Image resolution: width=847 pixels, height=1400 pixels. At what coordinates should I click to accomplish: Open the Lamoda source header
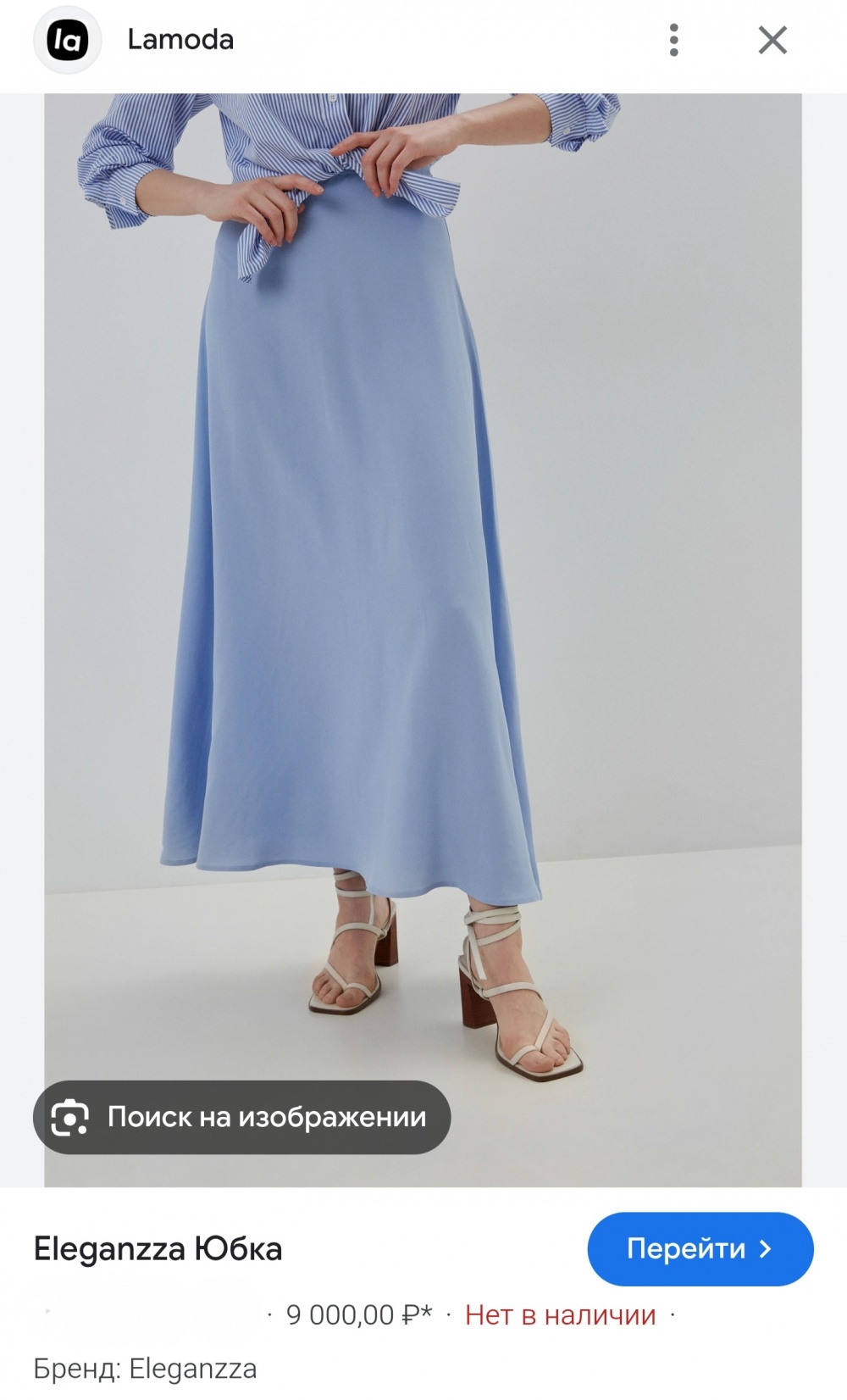179,40
